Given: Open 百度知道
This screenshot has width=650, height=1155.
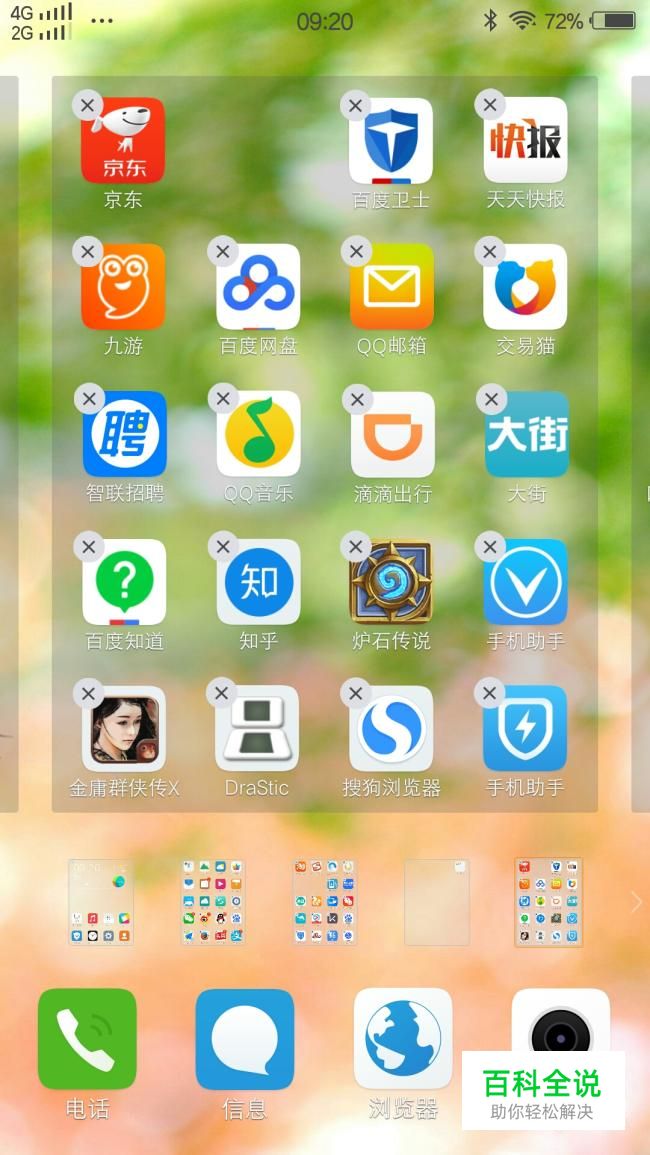Looking at the screenshot, I should click(x=124, y=582).
